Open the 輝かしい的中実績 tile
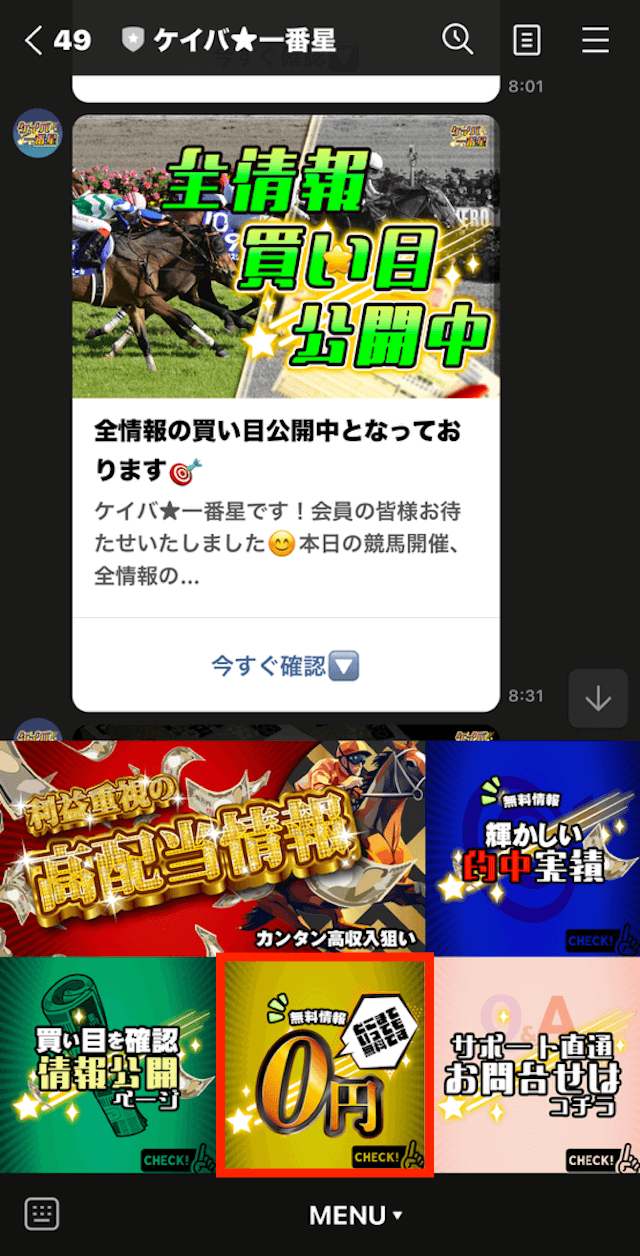 coord(533,848)
